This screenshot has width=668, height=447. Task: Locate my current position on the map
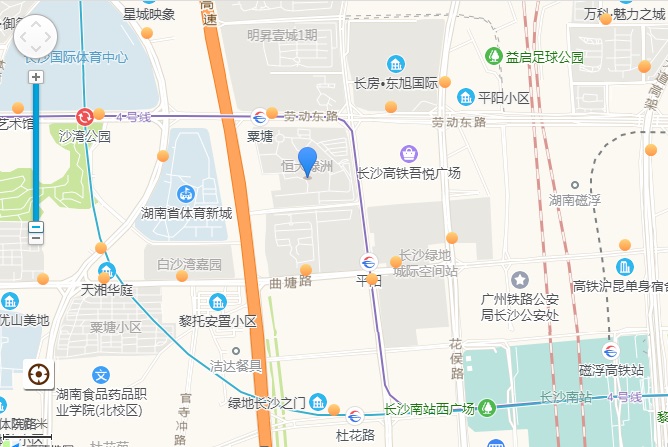(x=38, y=375)
